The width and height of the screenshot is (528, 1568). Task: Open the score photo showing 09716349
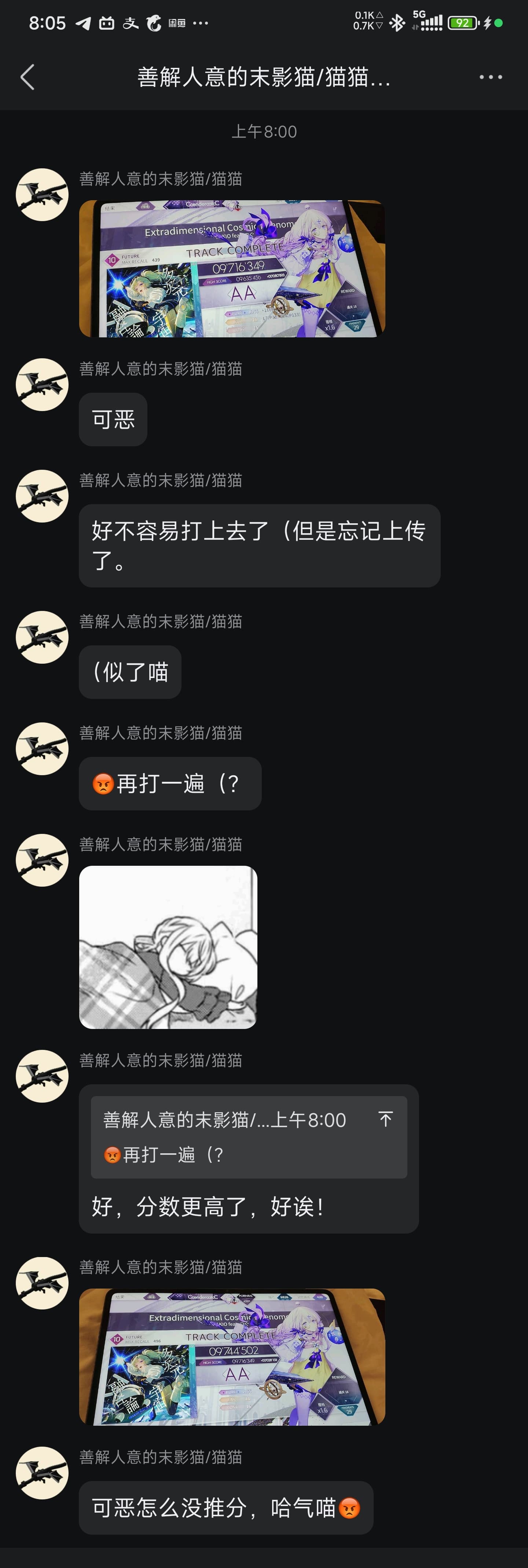point(232,268)
